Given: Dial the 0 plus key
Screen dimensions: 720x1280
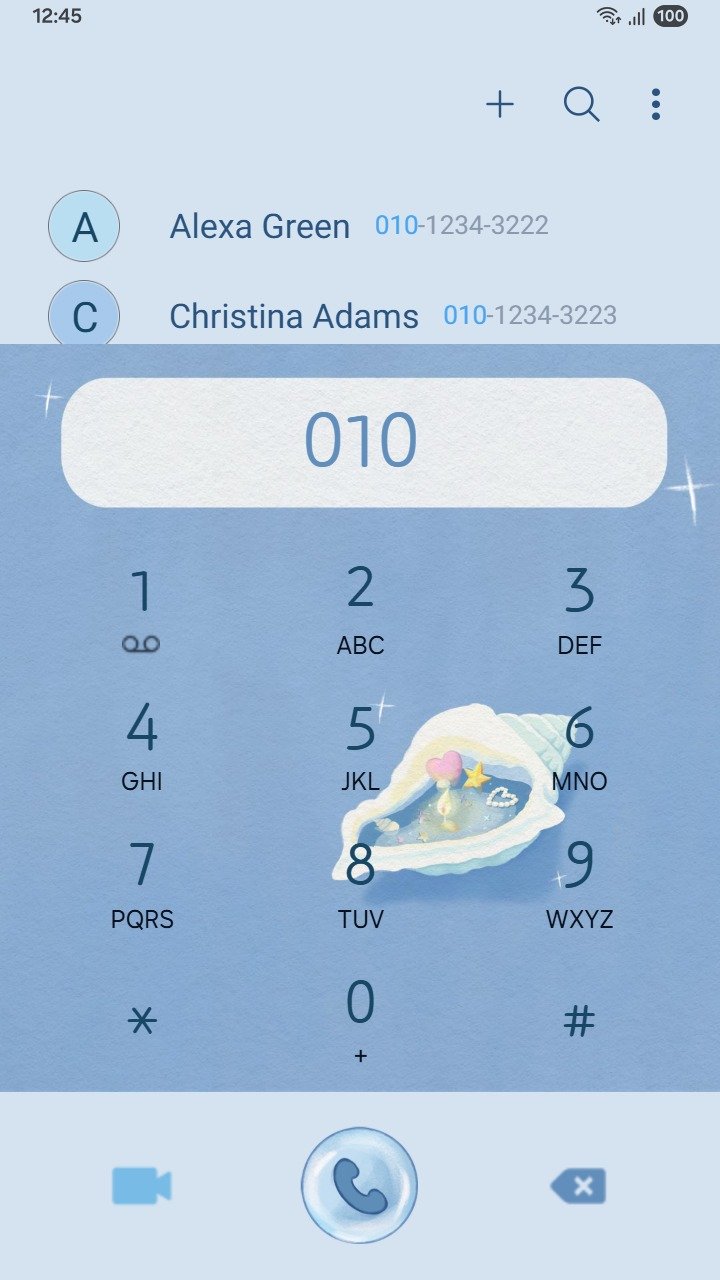Looking at the screenshot, I should coord(360,1020).
